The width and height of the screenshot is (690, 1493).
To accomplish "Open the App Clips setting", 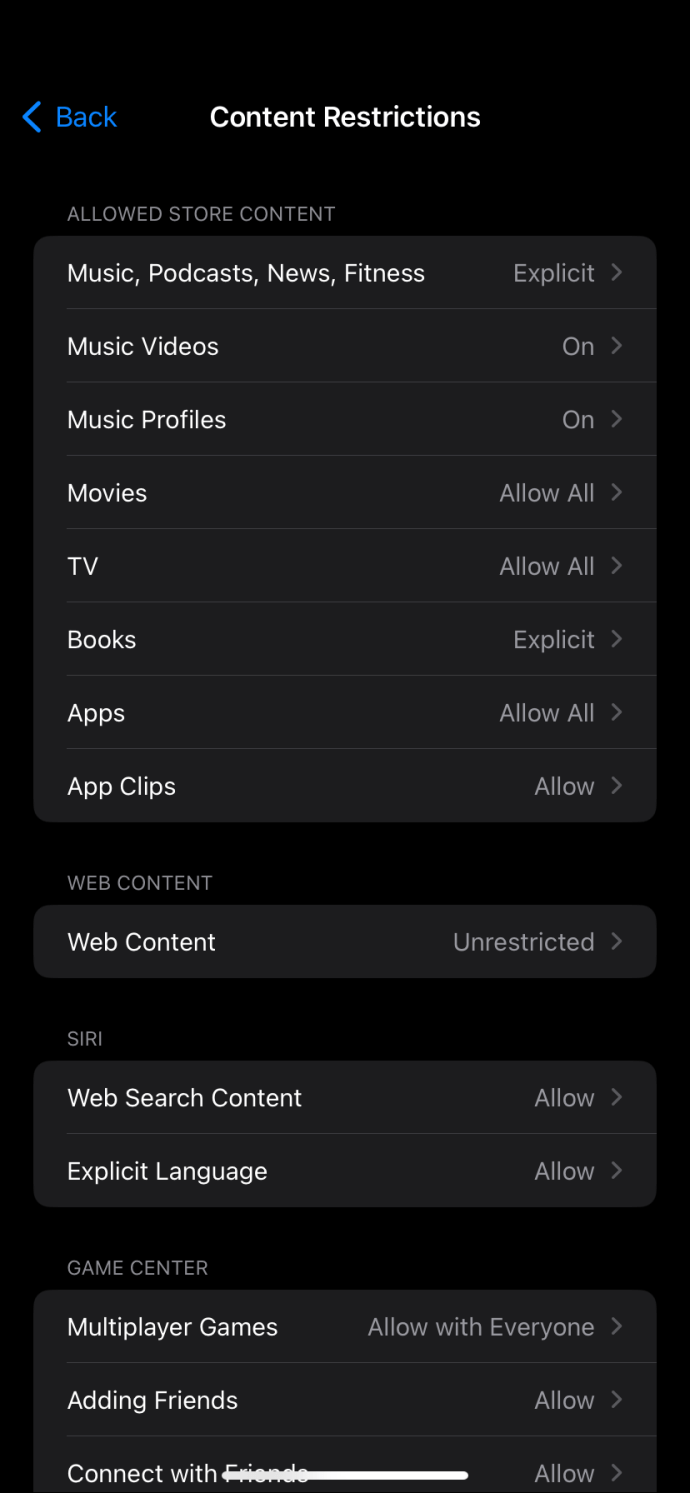I will pyautogui.click(x=345, y=786).
